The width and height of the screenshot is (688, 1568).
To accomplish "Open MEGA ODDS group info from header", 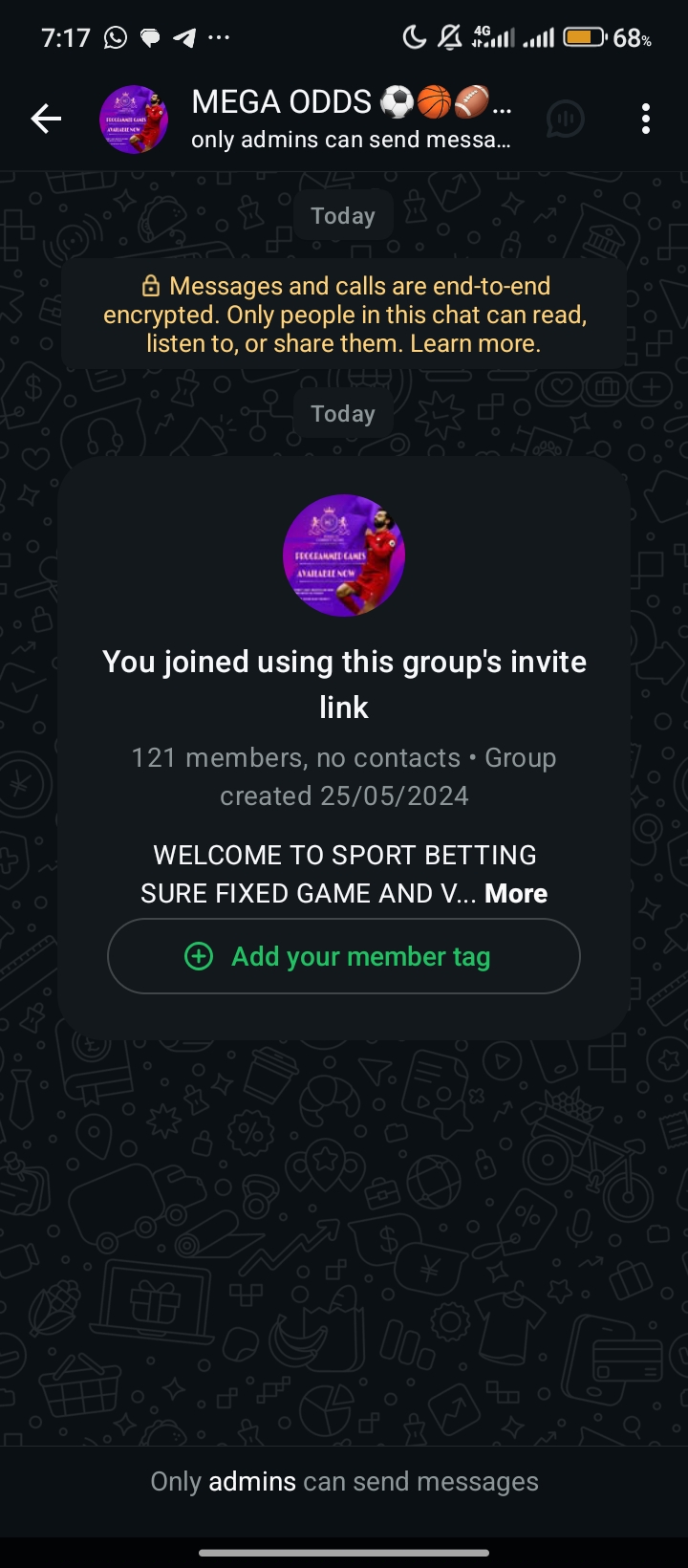I will pos(350,119).
